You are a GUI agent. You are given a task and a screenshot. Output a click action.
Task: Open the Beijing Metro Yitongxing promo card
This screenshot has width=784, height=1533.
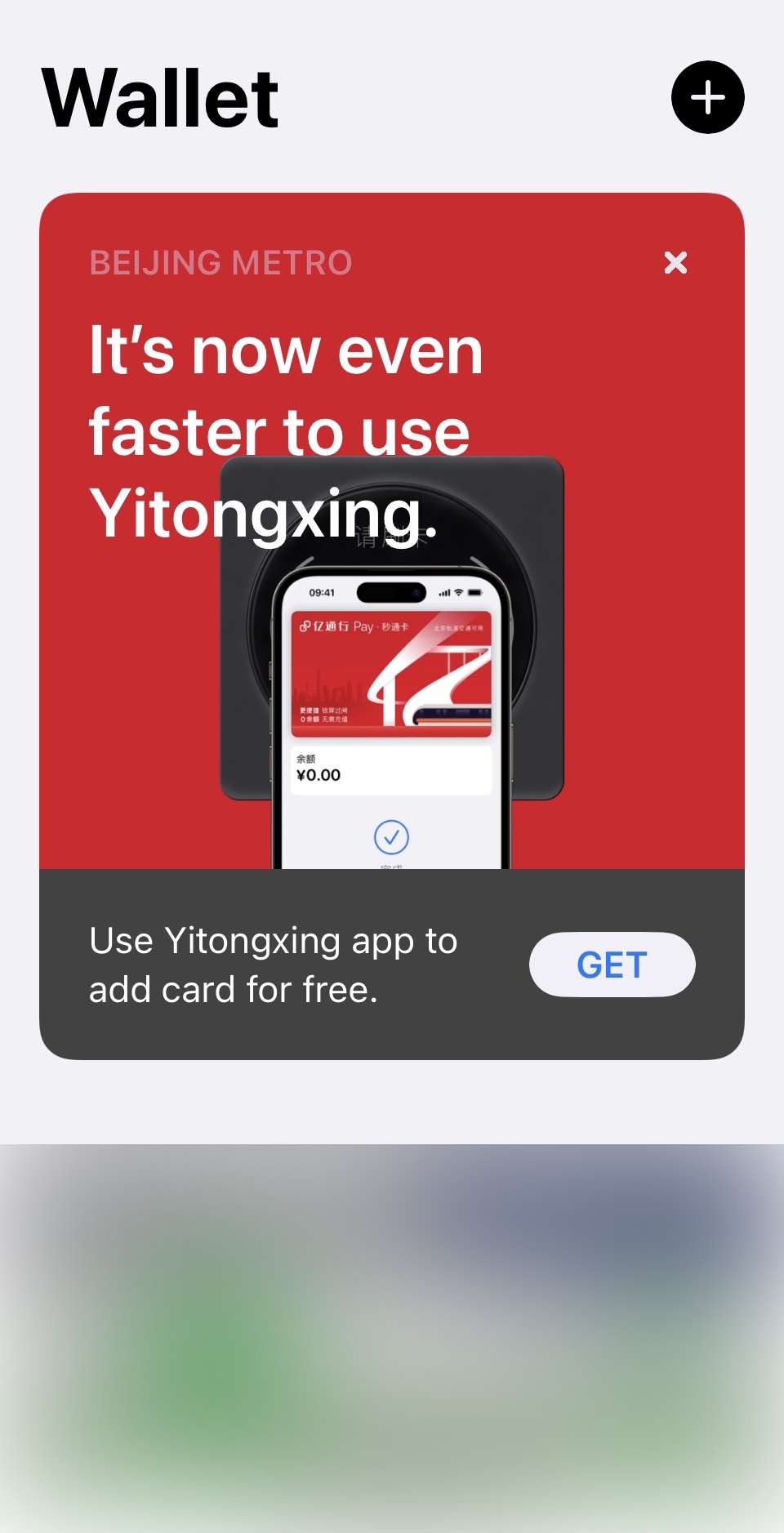click(x=392, y=531)
